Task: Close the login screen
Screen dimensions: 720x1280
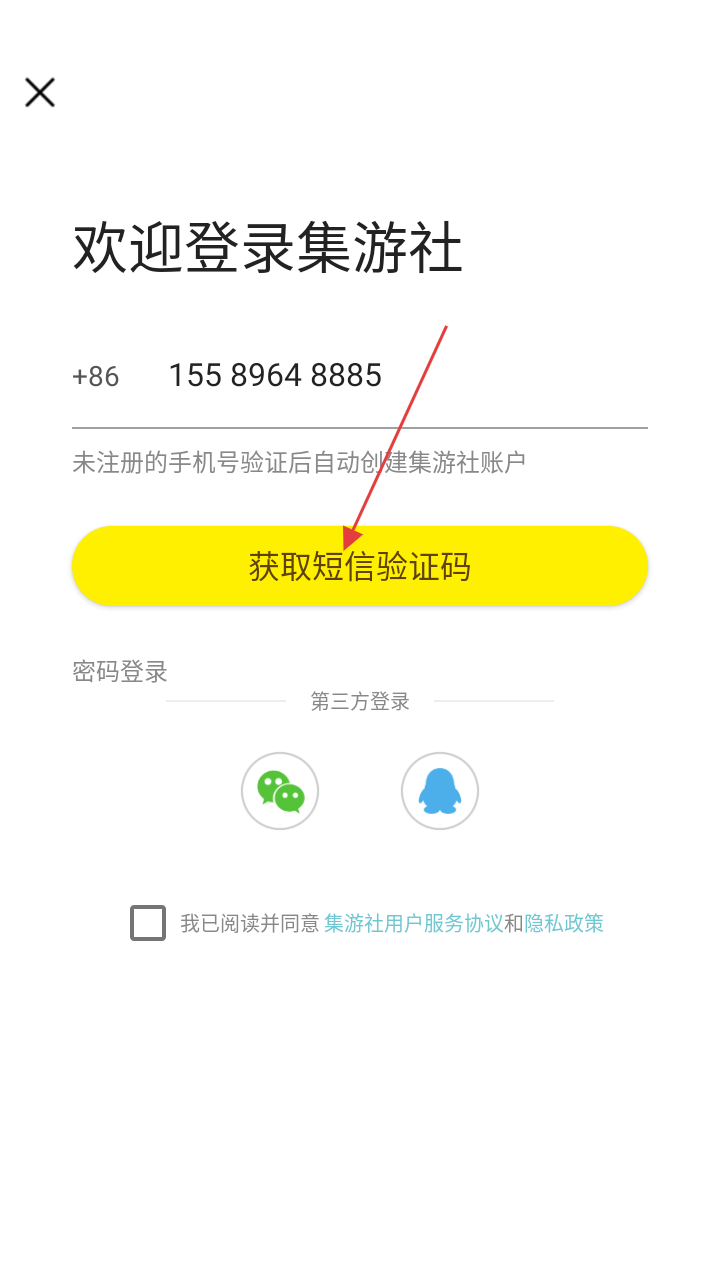Action: pos(40,93)
